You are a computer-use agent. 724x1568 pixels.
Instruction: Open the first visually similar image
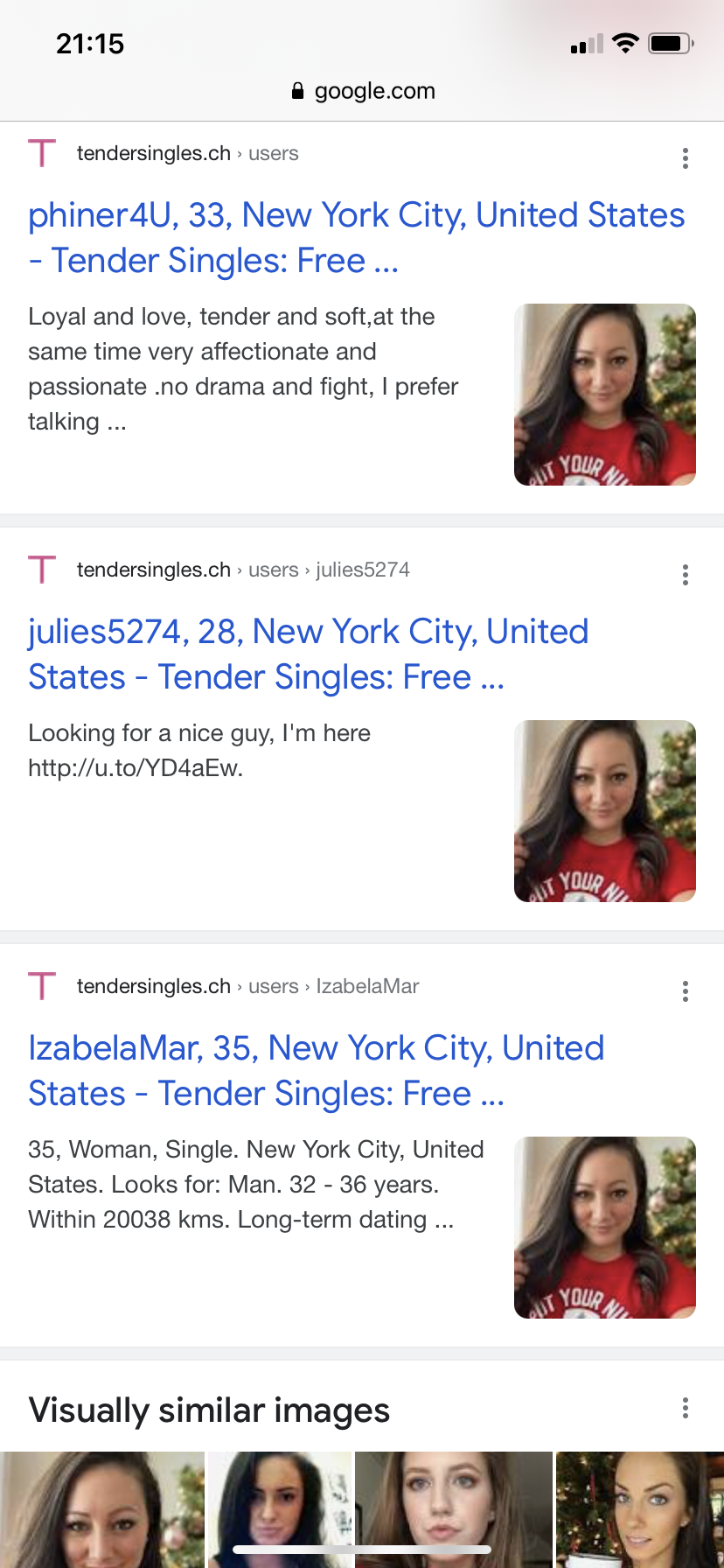[x=102, y=1508]
